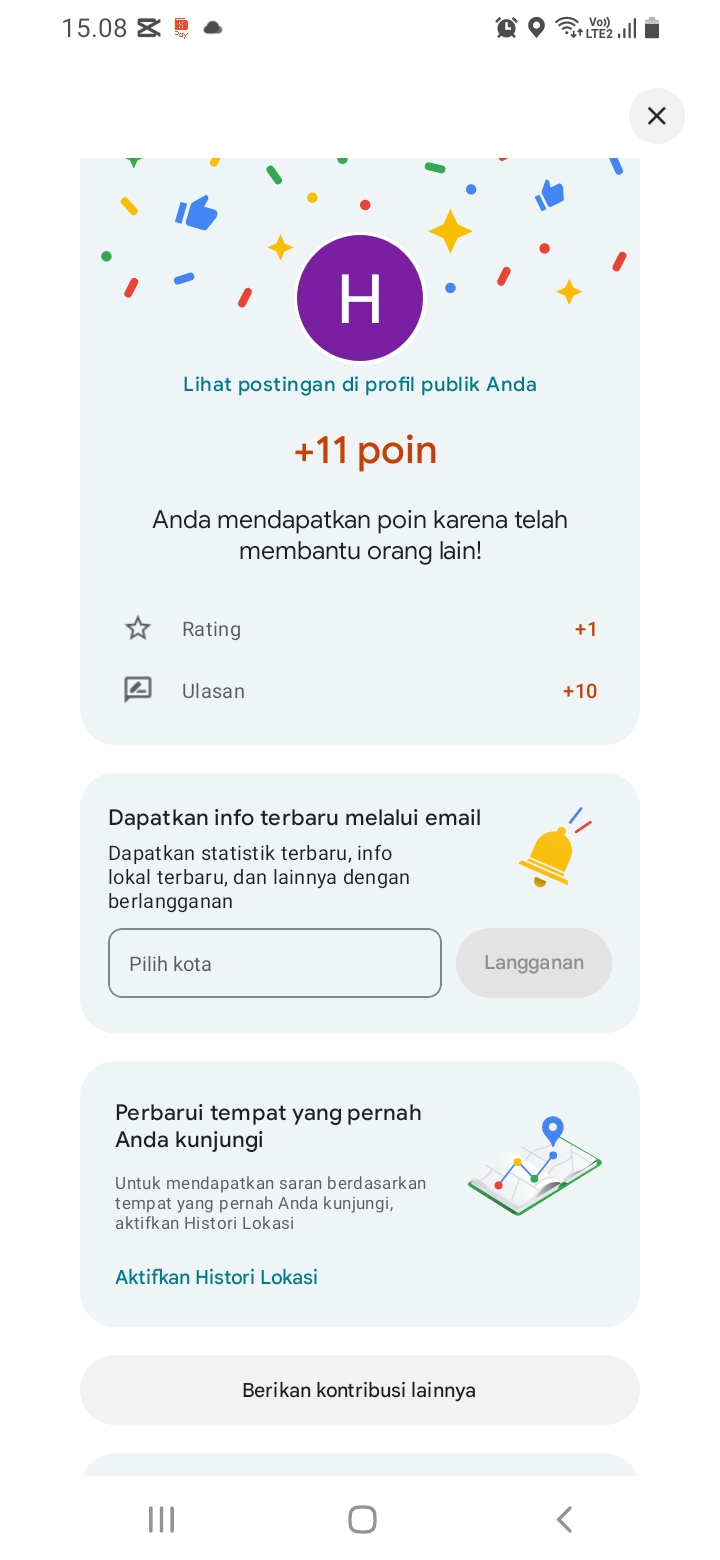Go back using system navigation bar
Viewport: 720px width, 1560px height.
pyautogui.click(x=564, y=1520)
